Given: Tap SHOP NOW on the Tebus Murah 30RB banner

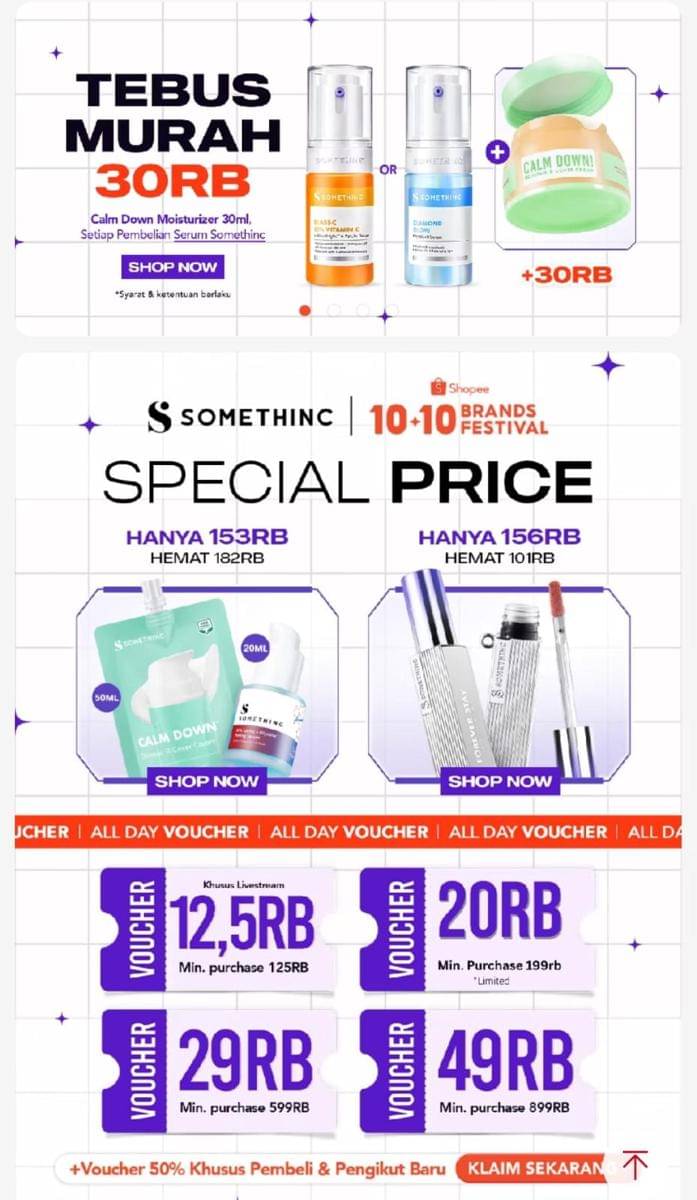Looking at the screenshot, I should click(172, 267).
